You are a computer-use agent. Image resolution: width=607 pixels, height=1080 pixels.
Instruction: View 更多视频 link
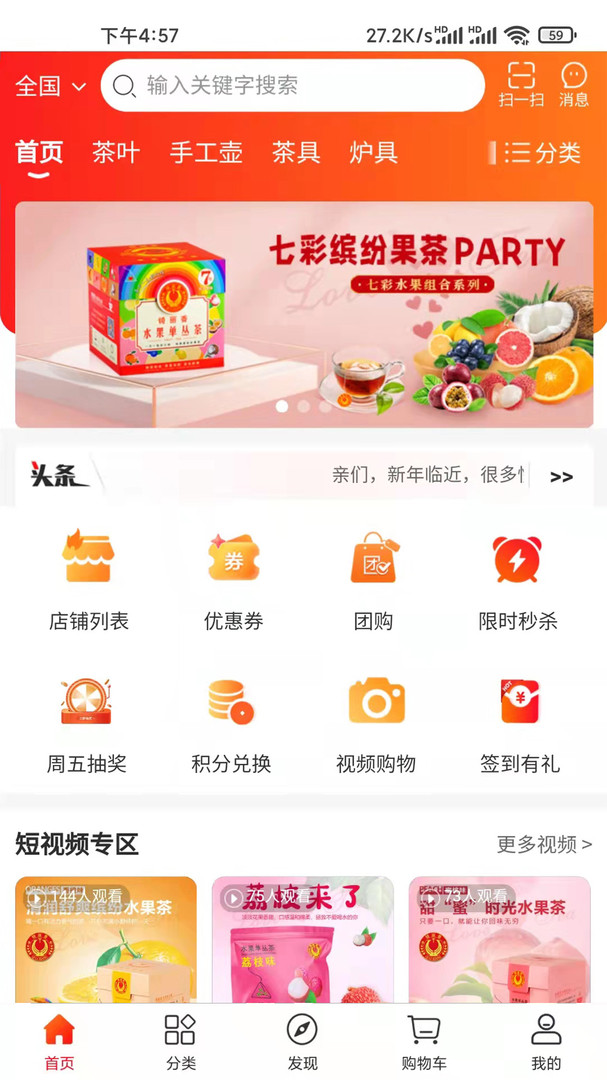coord(544,844)
